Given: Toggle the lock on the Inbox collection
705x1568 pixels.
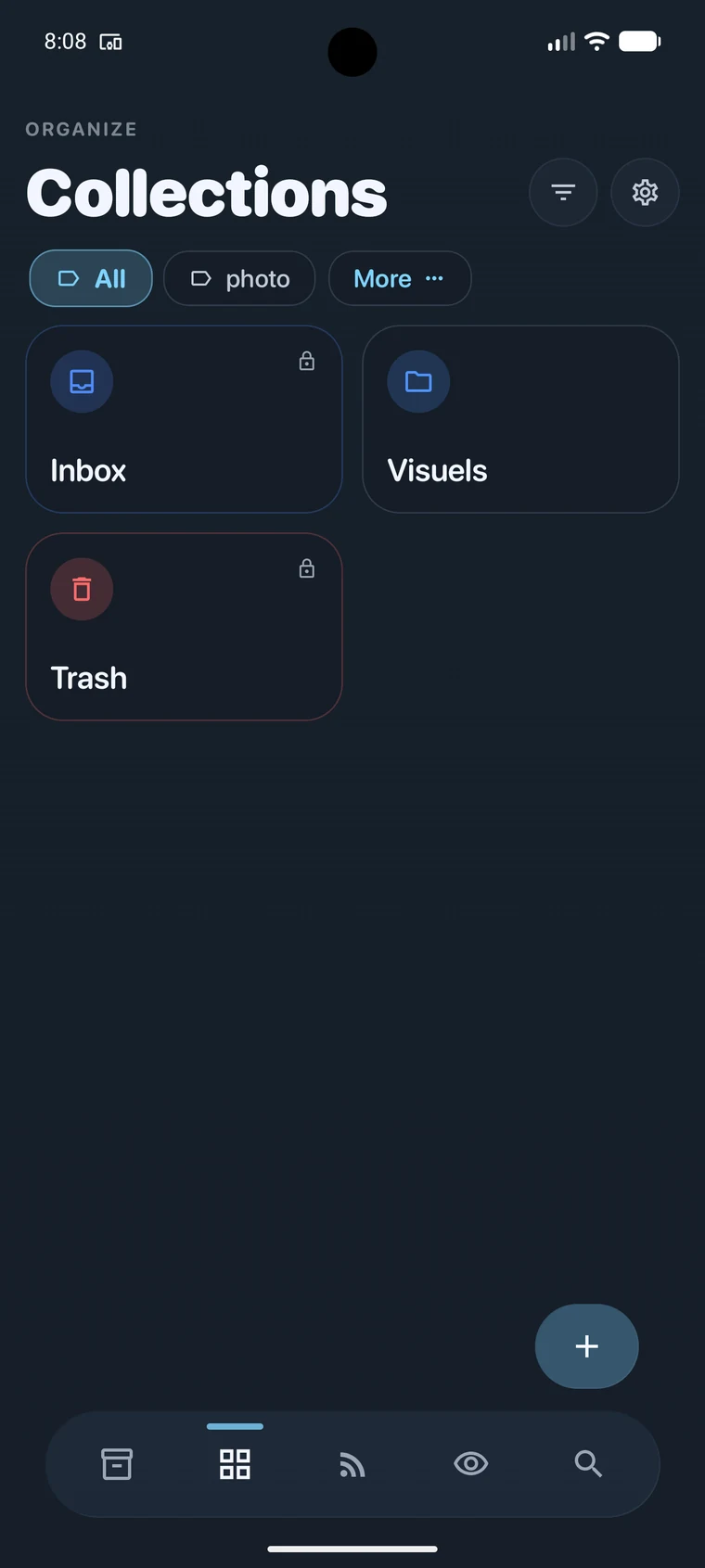Looking at the screenshot, I should click(306, 362).
